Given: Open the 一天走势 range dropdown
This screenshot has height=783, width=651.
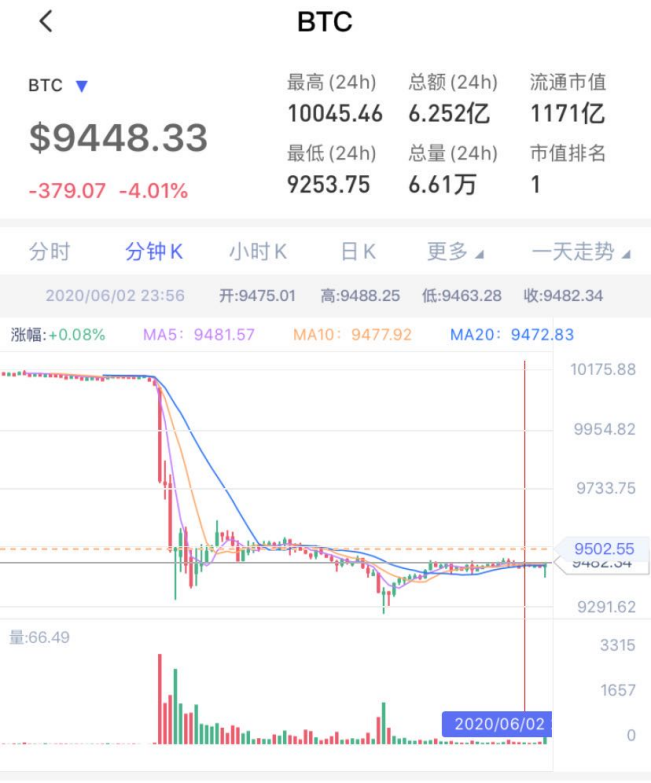Looking at the screenshot, I should tap(581, 252).
